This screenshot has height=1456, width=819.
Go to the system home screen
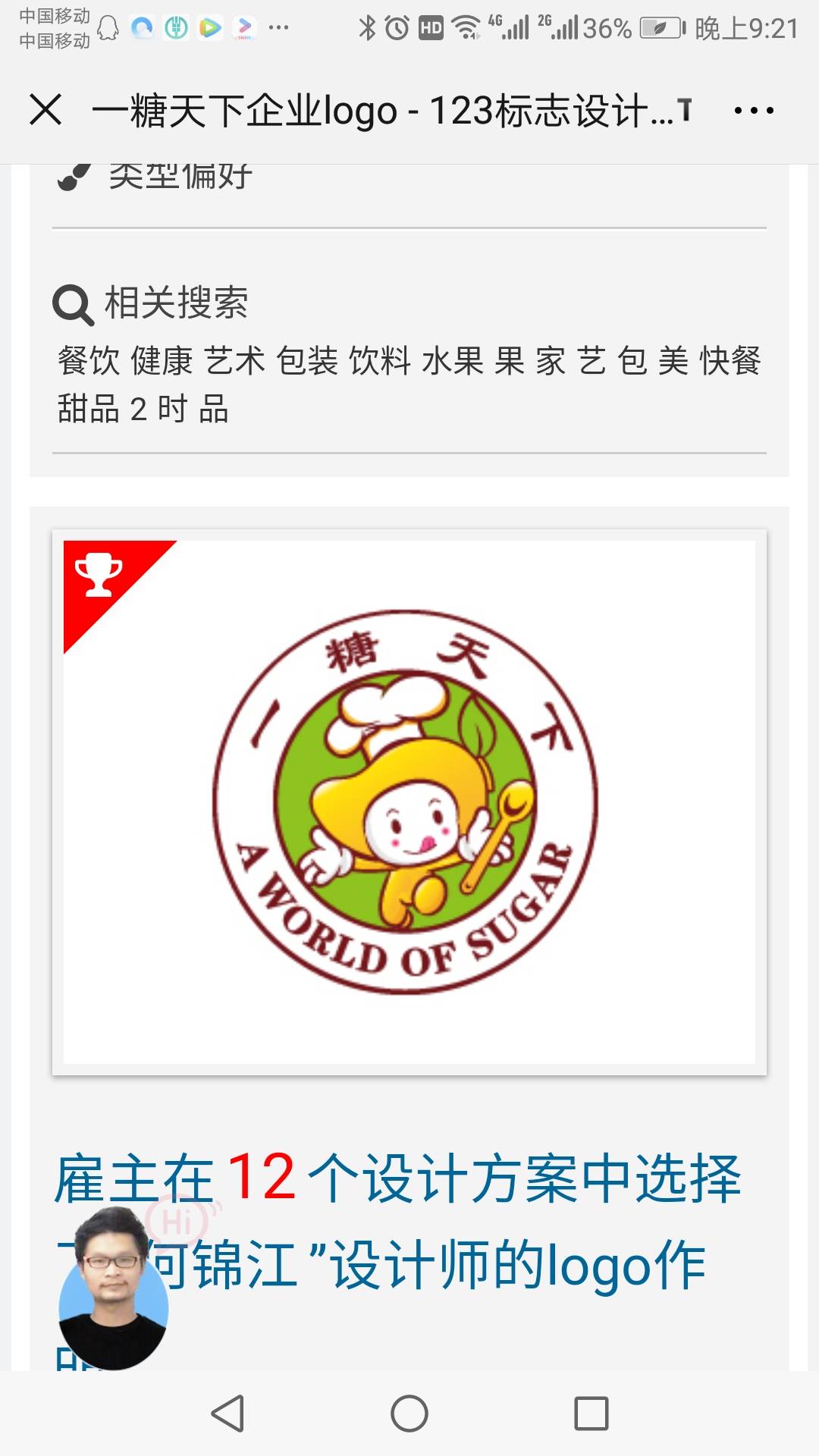409,1414
